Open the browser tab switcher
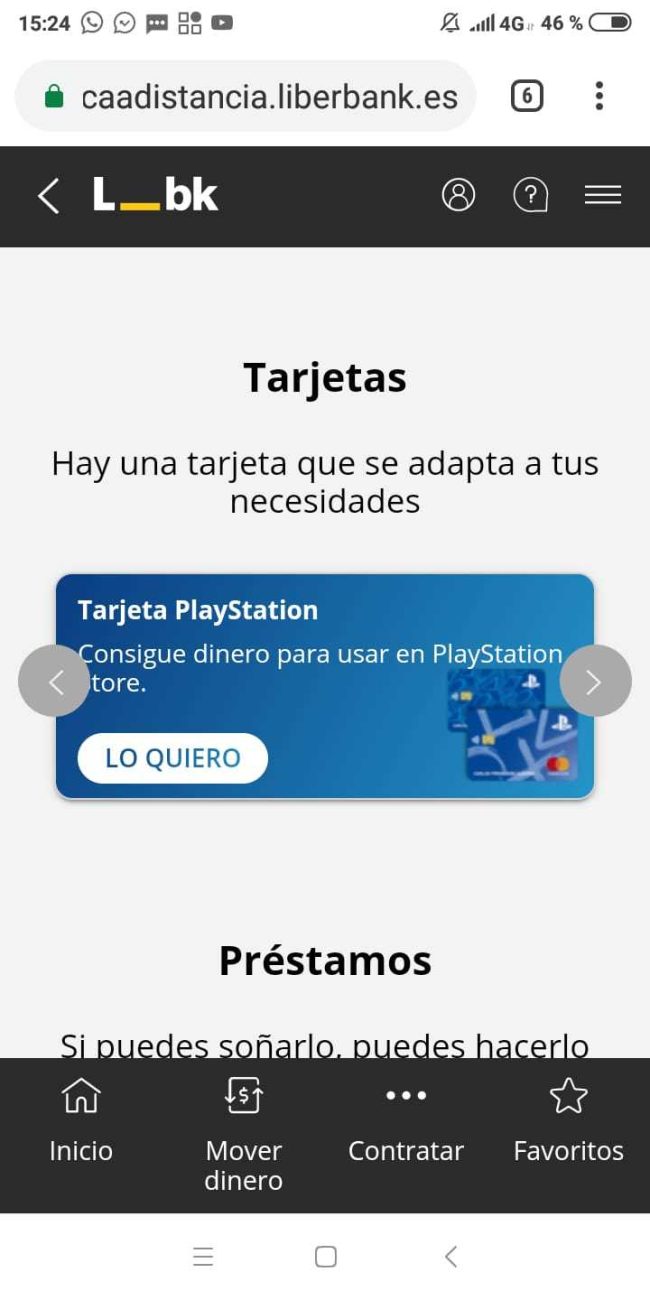Screen dimensions: 650x1300 527,96
